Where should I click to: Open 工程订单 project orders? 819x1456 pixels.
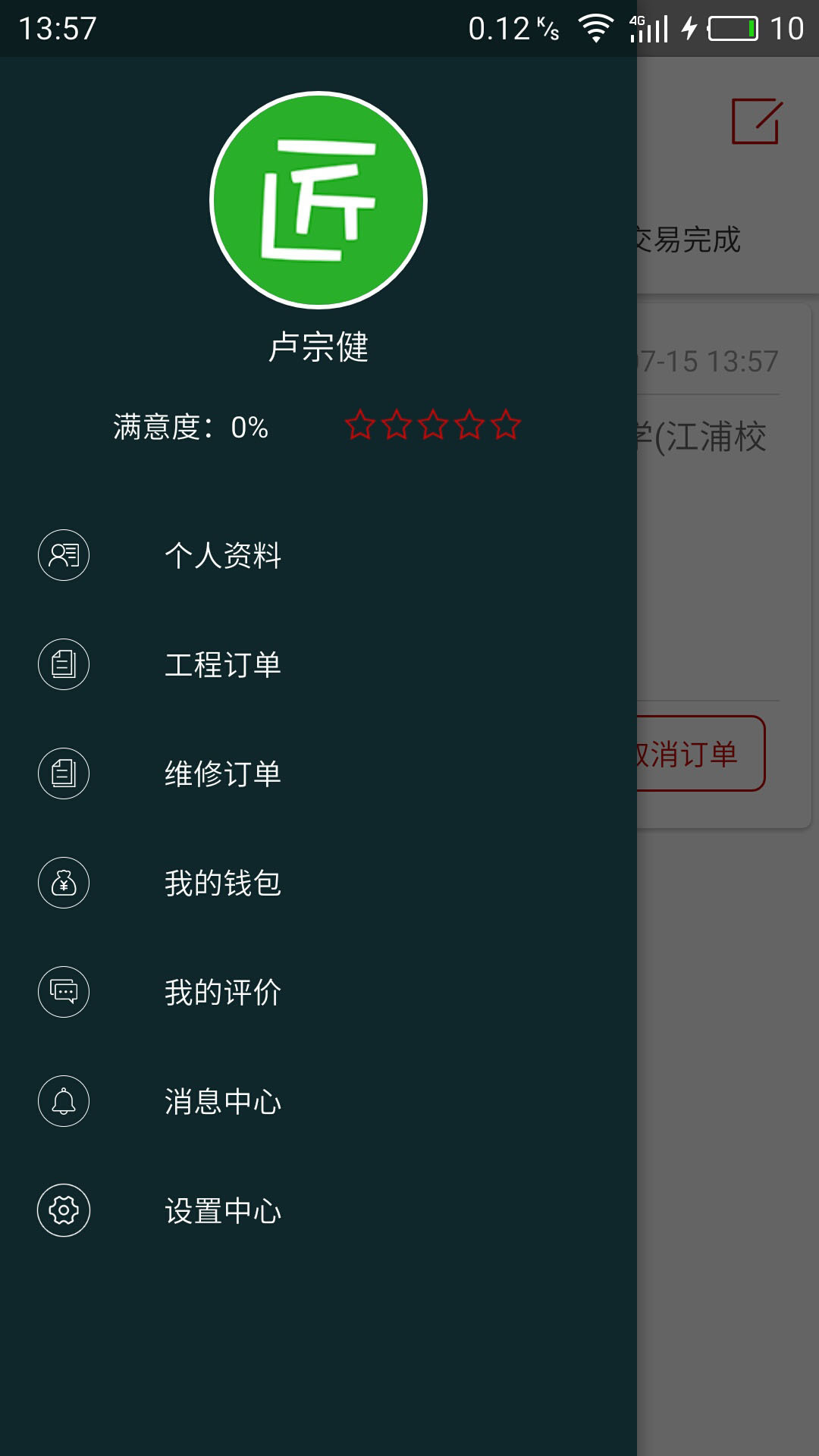pyautogui.click(x=223, y=664)
